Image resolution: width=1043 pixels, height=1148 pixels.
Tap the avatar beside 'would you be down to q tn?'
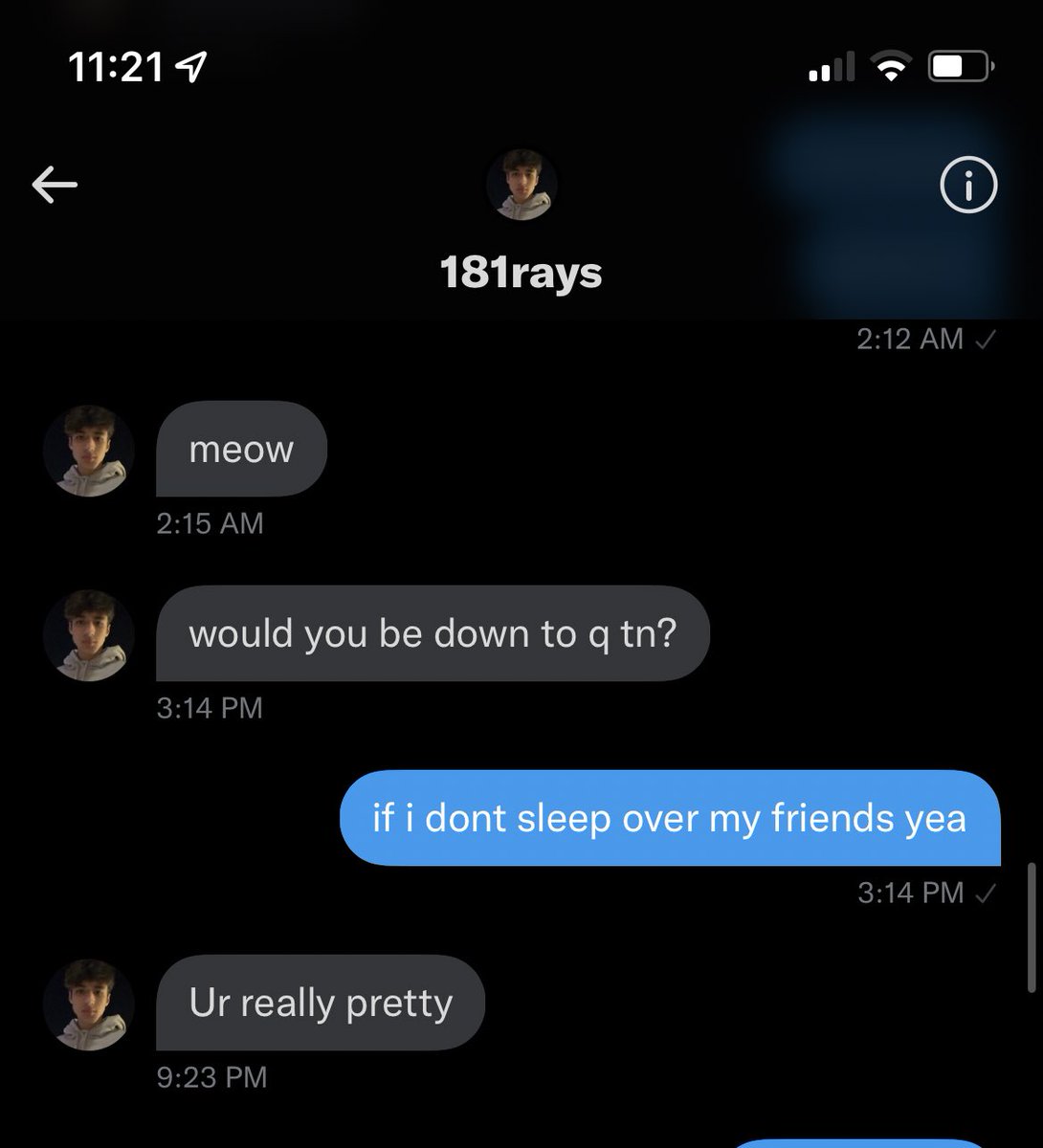tap(89, 635)
